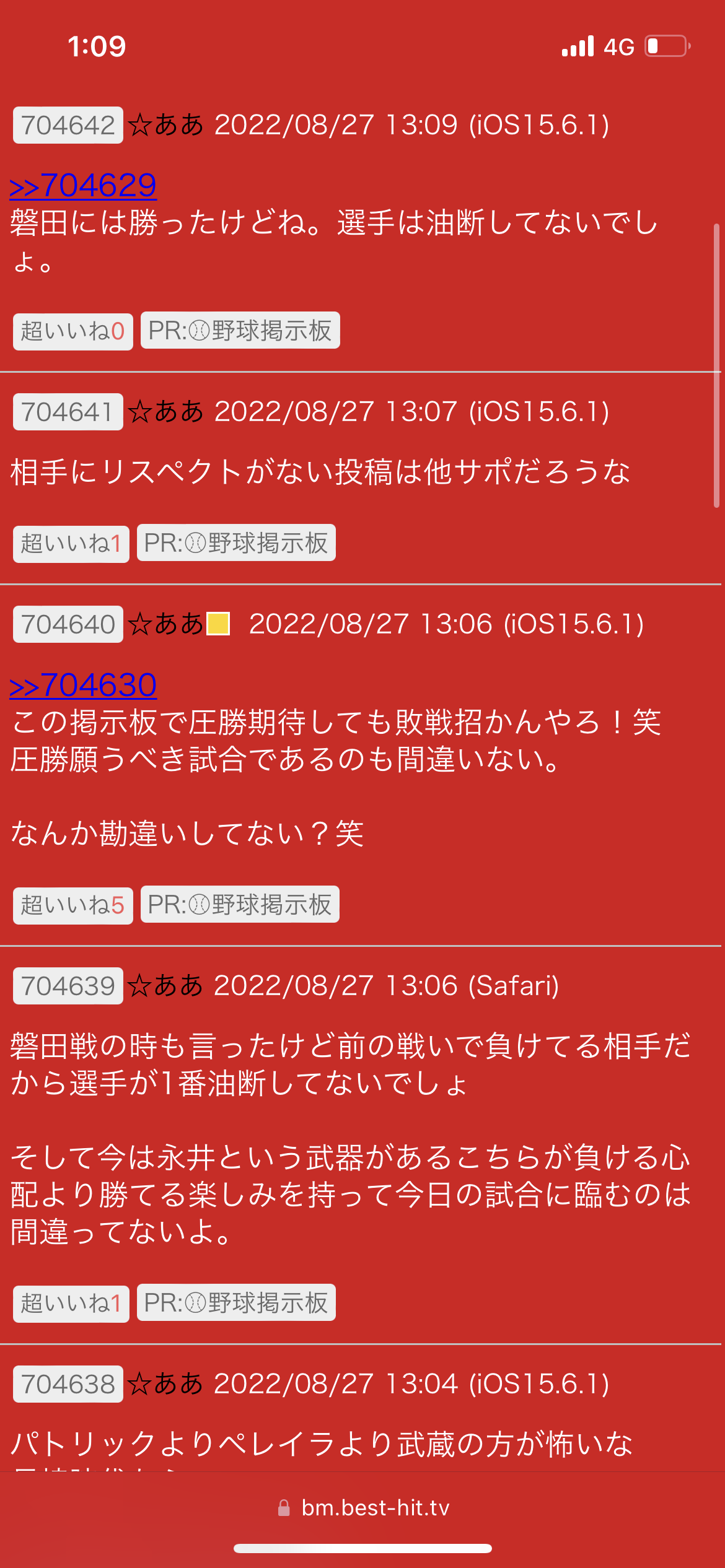The image size is (725, 1568).
Task: Tap post number 704638
Action: [x=68, y=1384]
